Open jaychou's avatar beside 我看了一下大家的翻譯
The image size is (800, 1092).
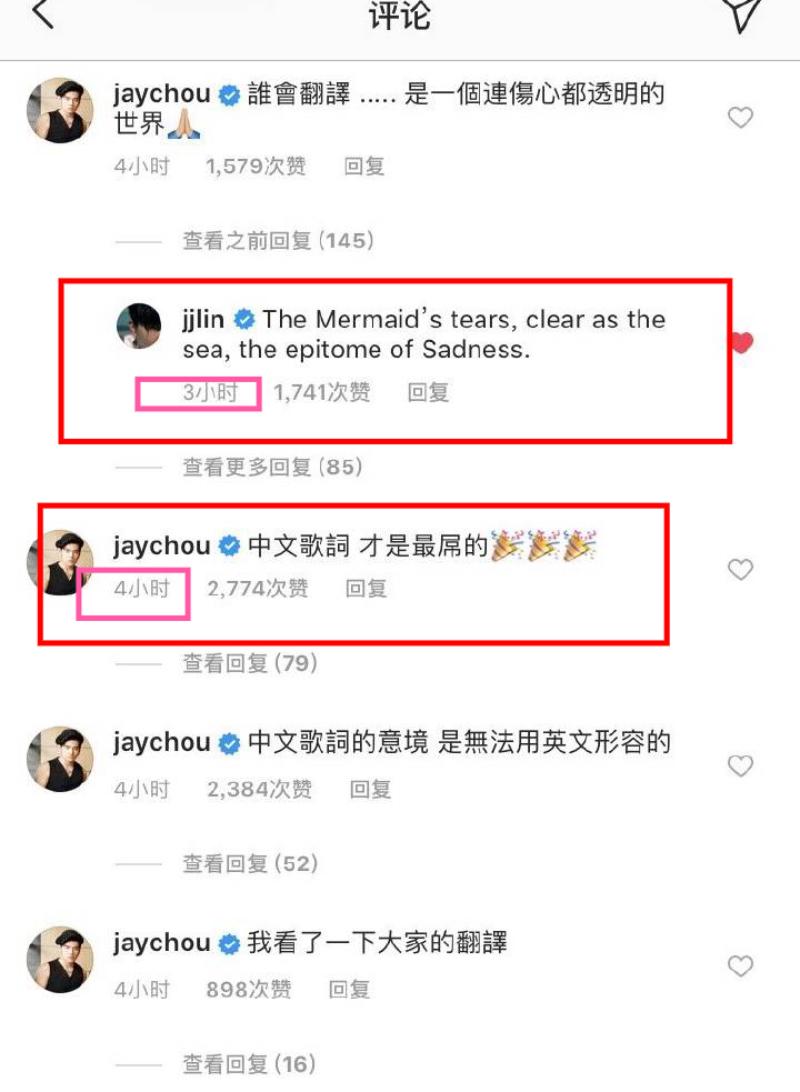click(x=60, y=958)
